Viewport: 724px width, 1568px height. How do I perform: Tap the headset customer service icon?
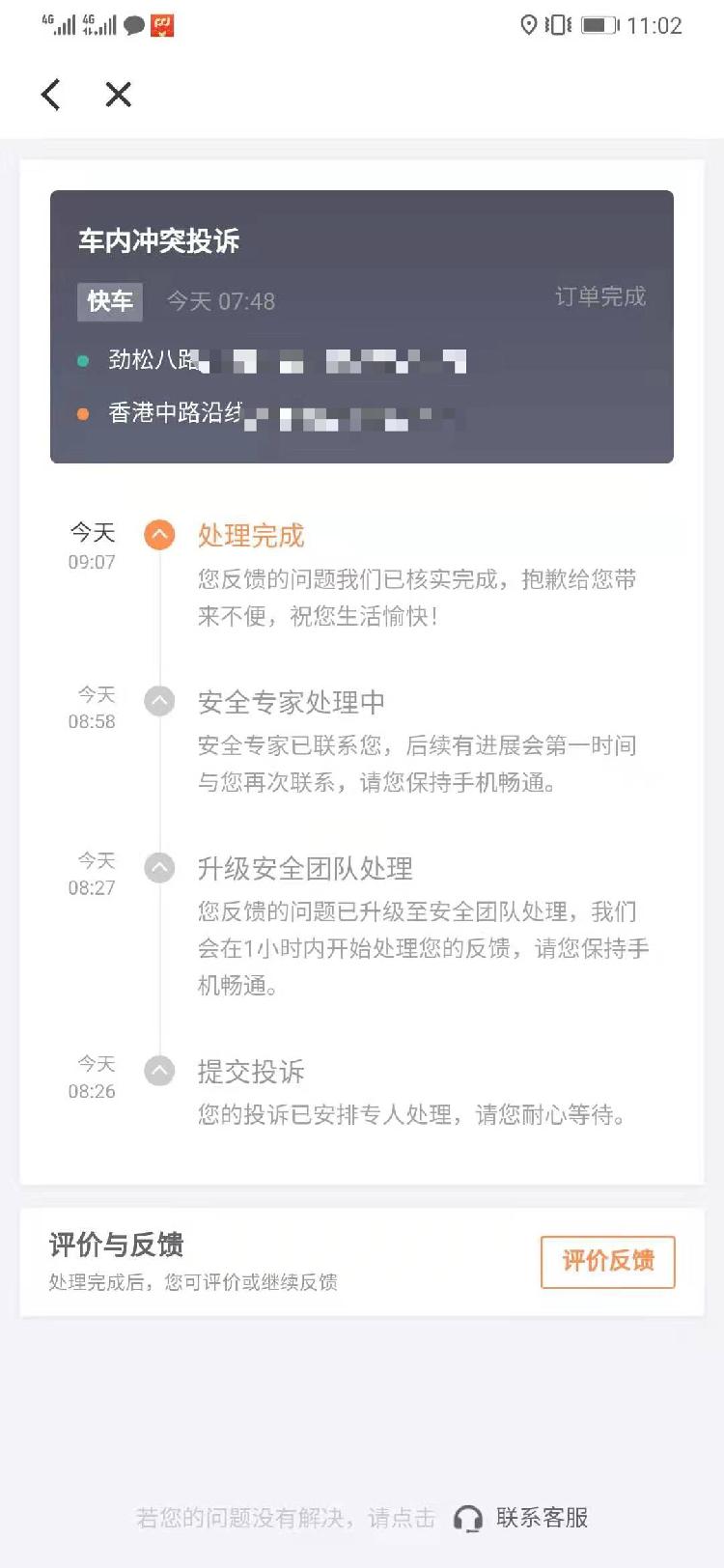(470, 1519)
